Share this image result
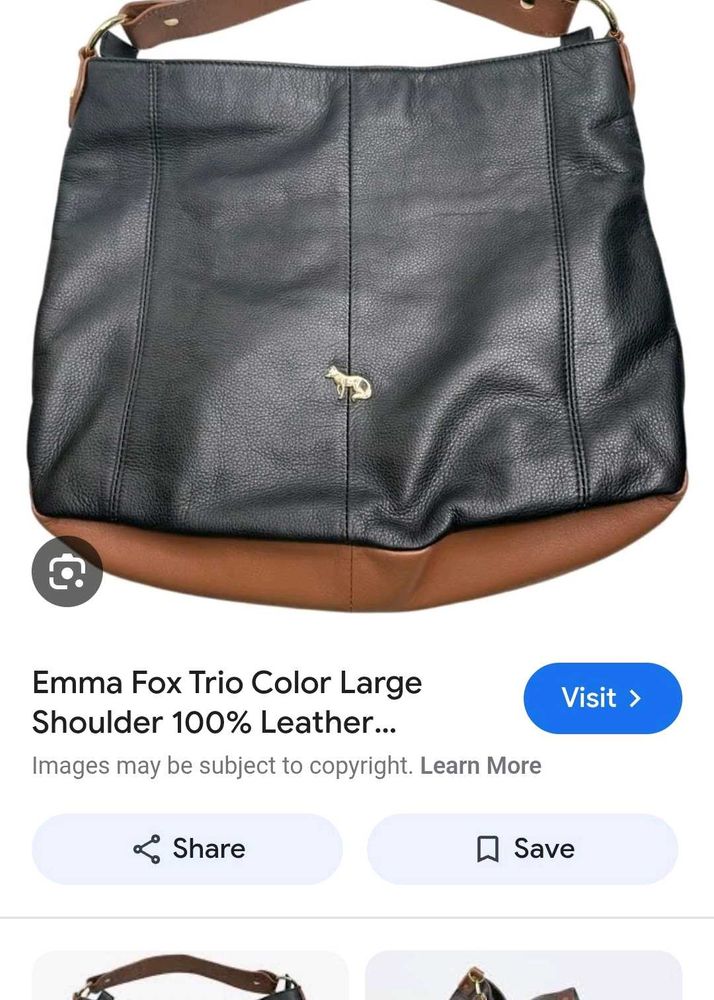Image resolution: width=714 pixels, height=1000 pixels. pos(188,849)
